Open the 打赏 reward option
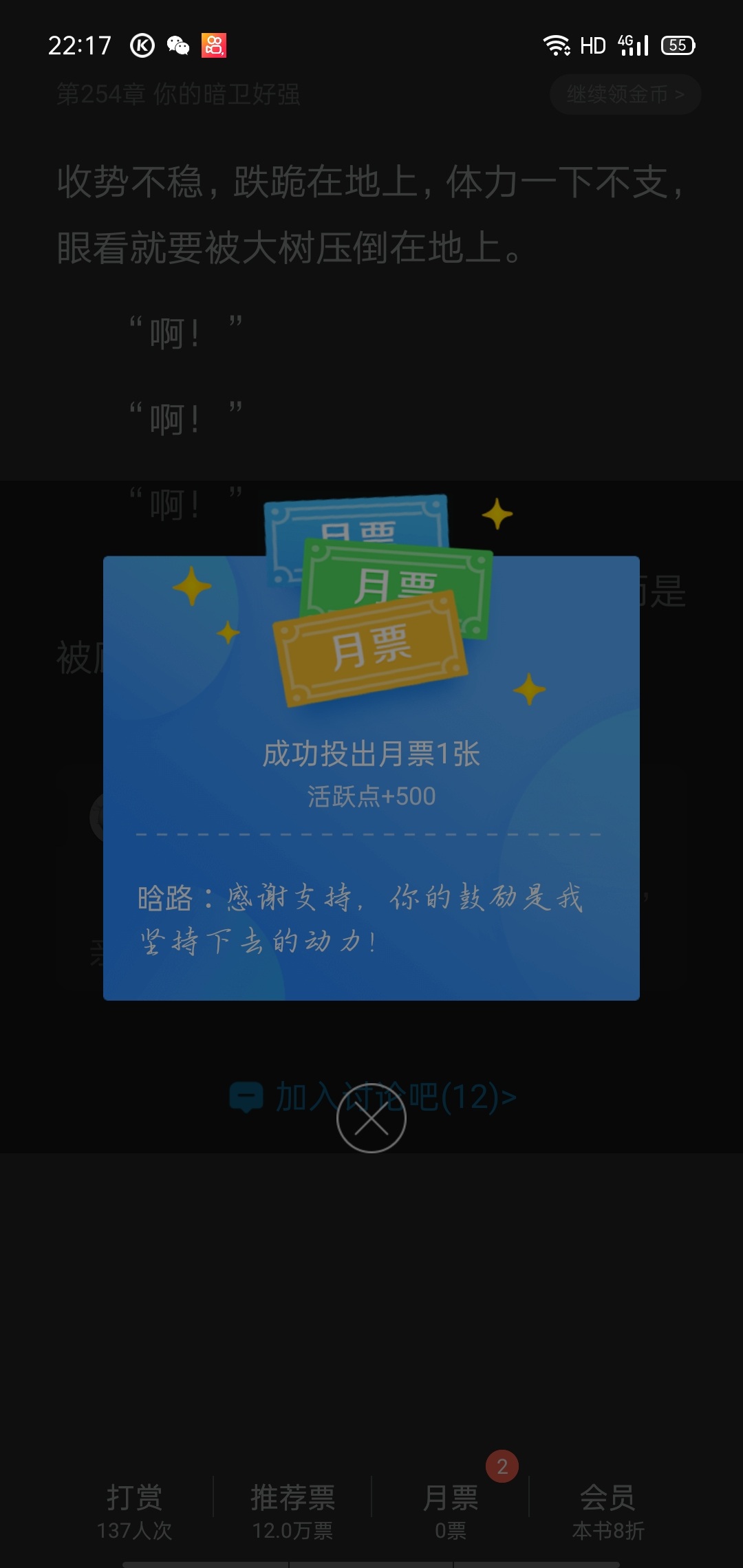 (134, 1511)
